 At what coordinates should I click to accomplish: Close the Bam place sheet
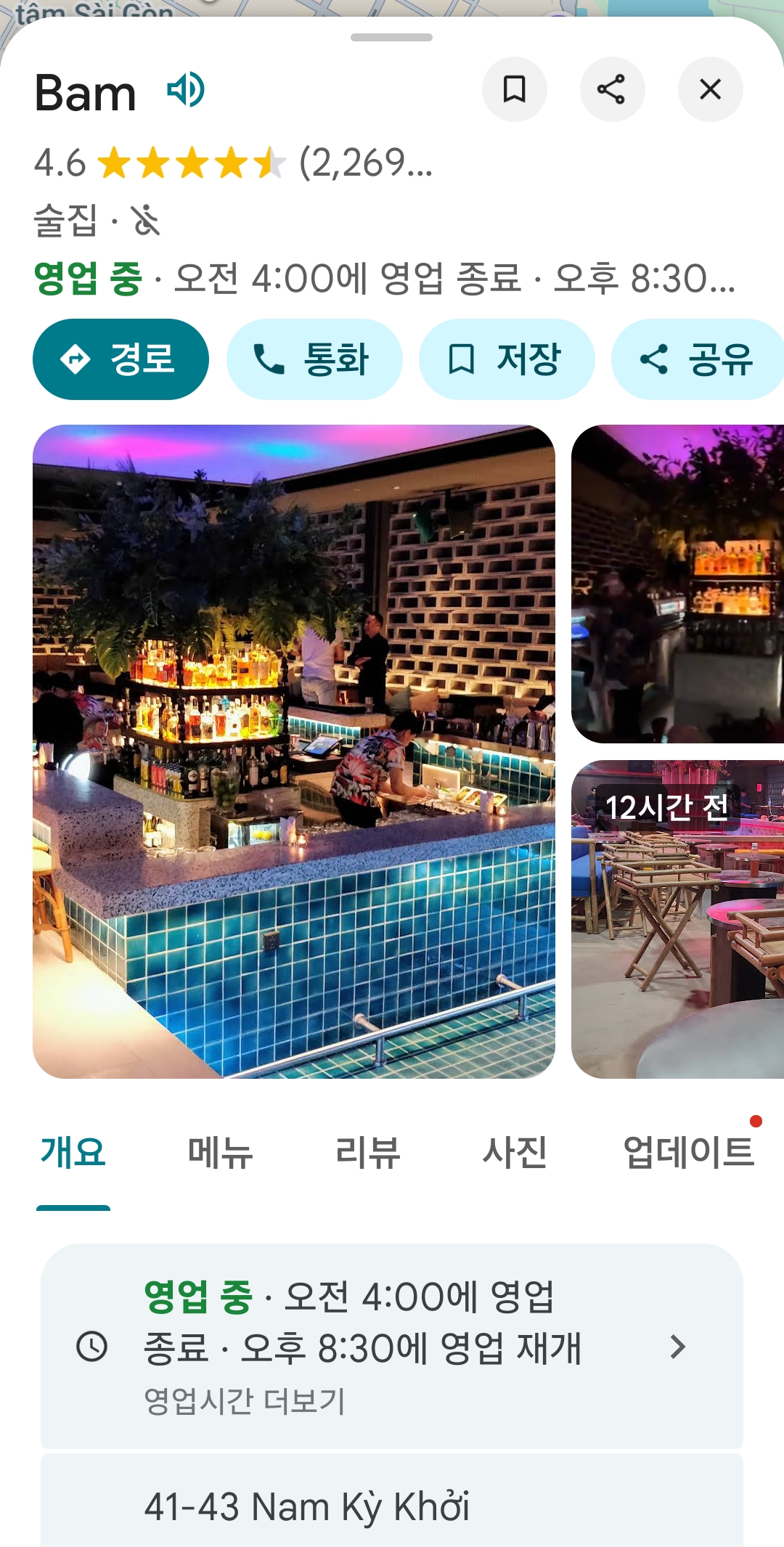tap(710, 89)
